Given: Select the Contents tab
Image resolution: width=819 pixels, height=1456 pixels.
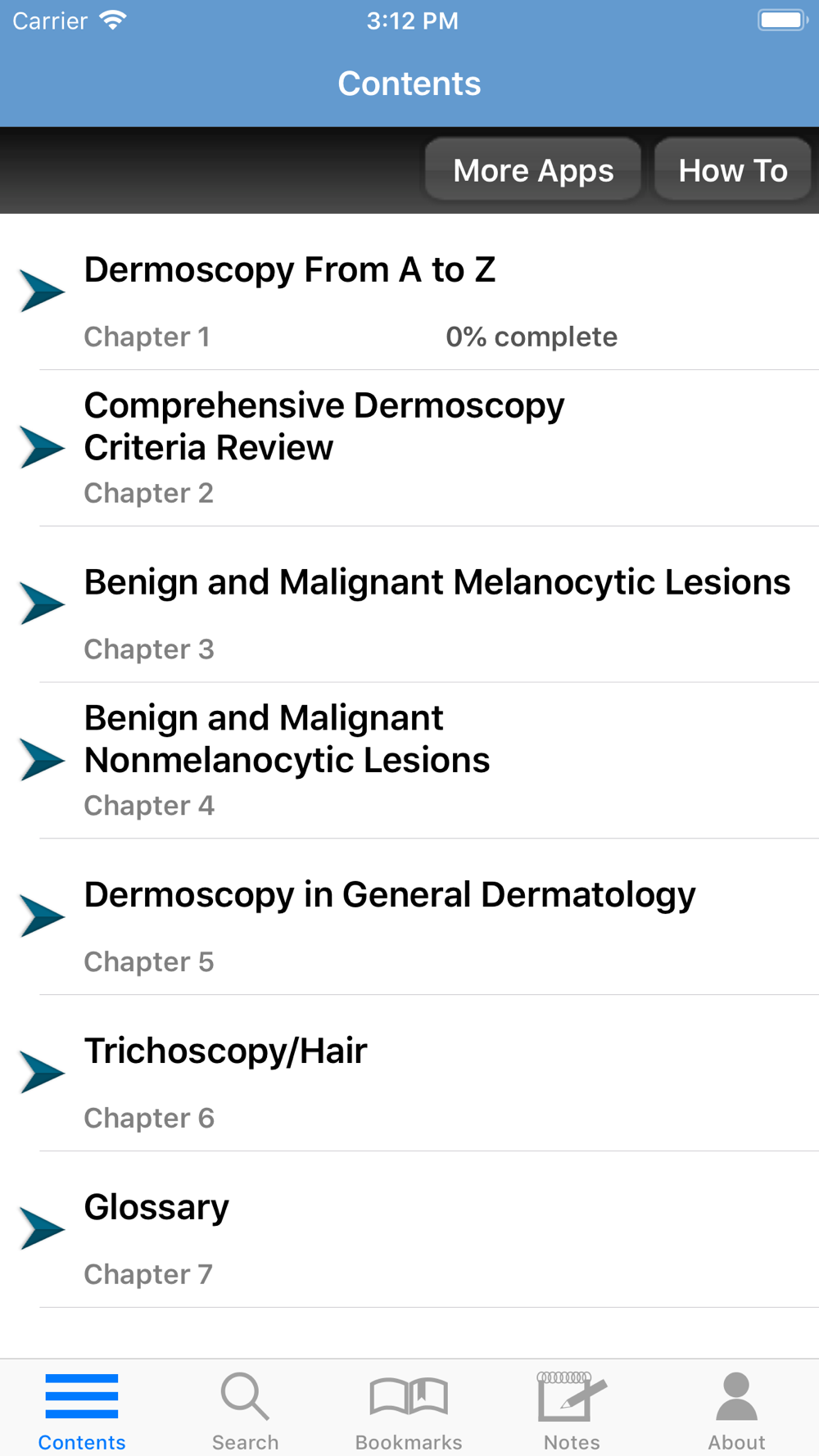Looking at the screenshot, I should point(82,1410).
